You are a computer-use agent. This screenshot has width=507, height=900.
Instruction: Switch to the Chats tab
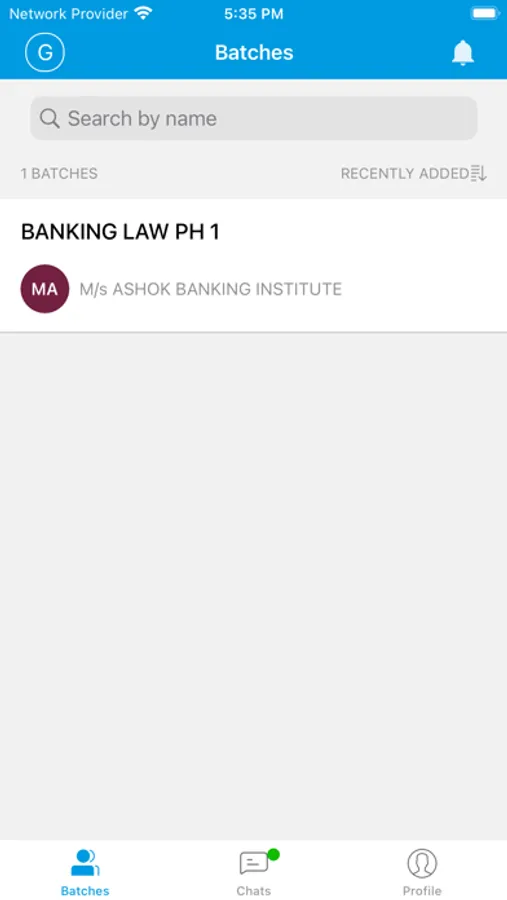pyautogui.click(x=254, y=871)
